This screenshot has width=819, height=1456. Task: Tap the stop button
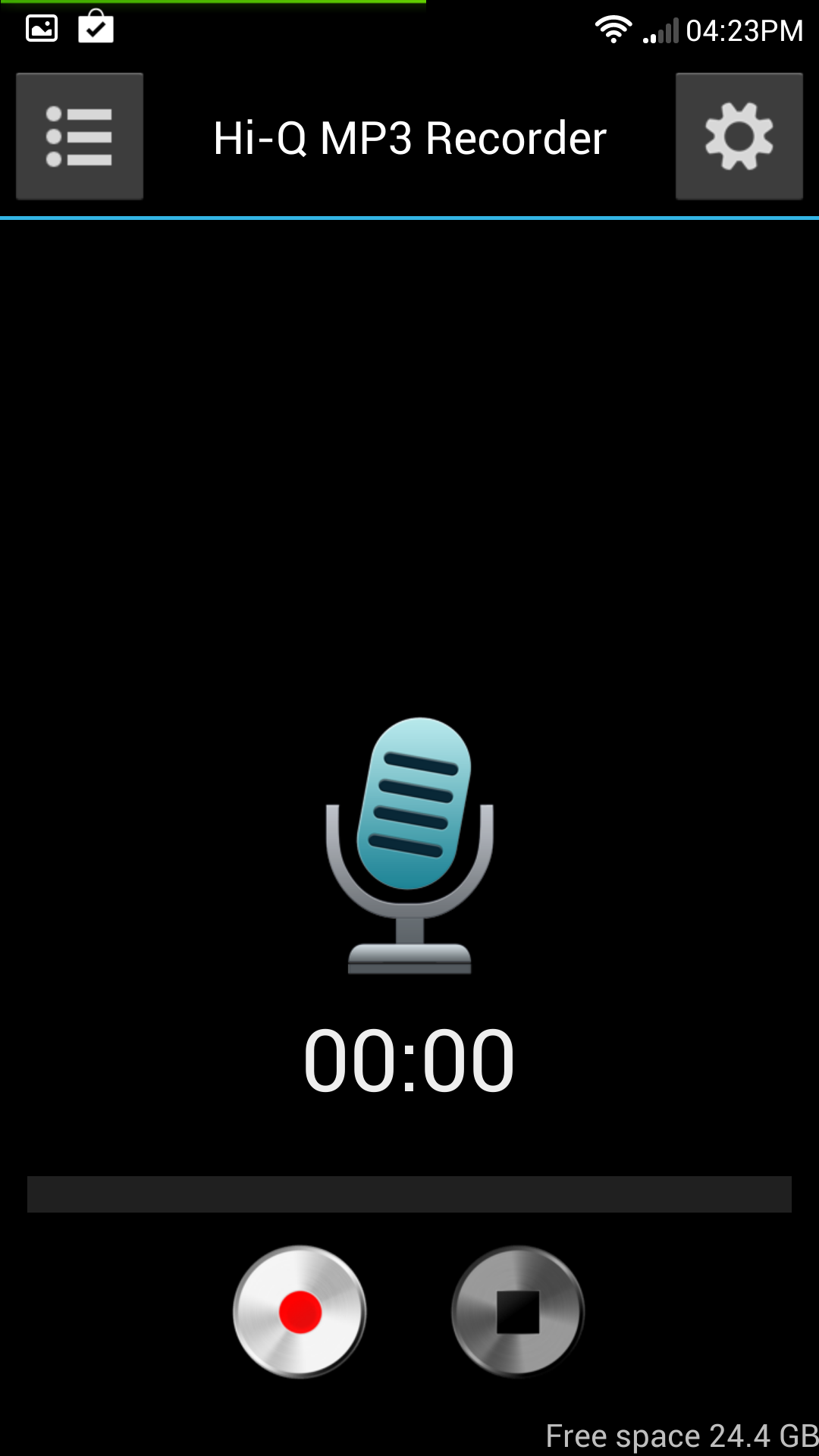518,1311
